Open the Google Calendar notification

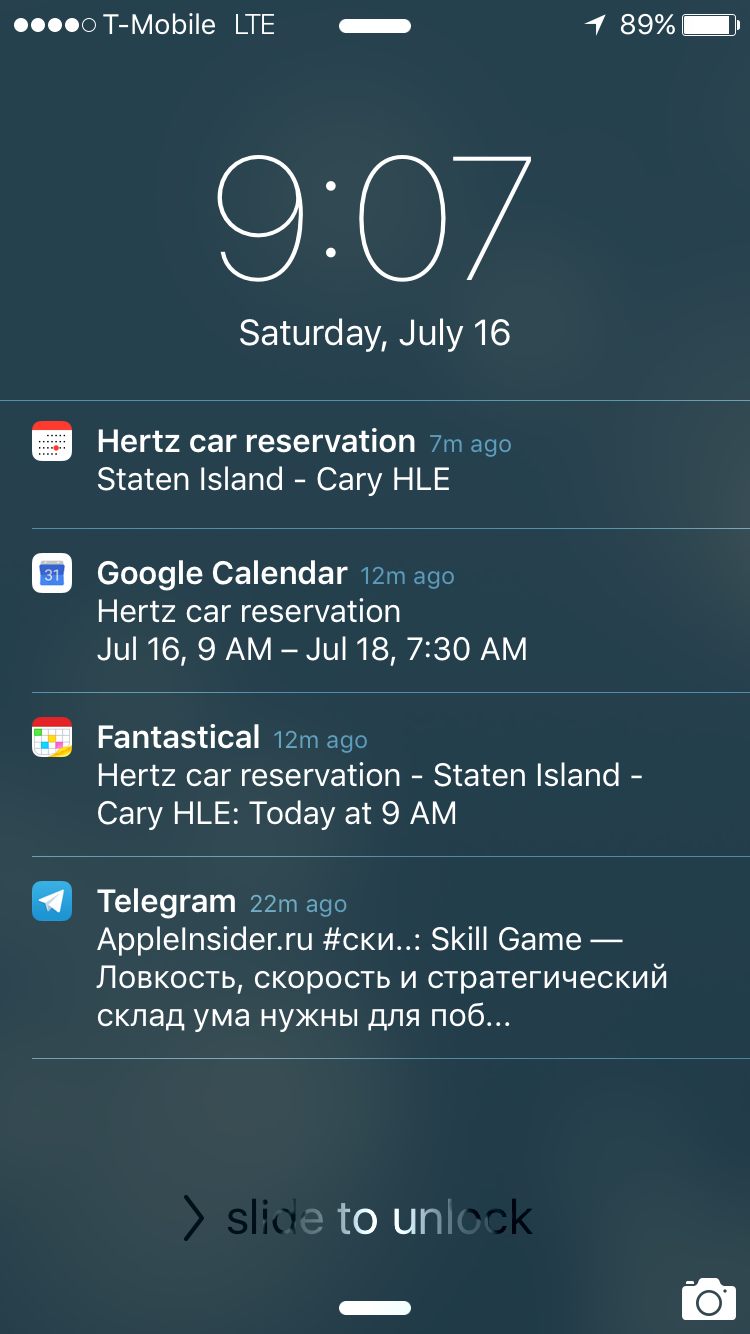point(375,611)
